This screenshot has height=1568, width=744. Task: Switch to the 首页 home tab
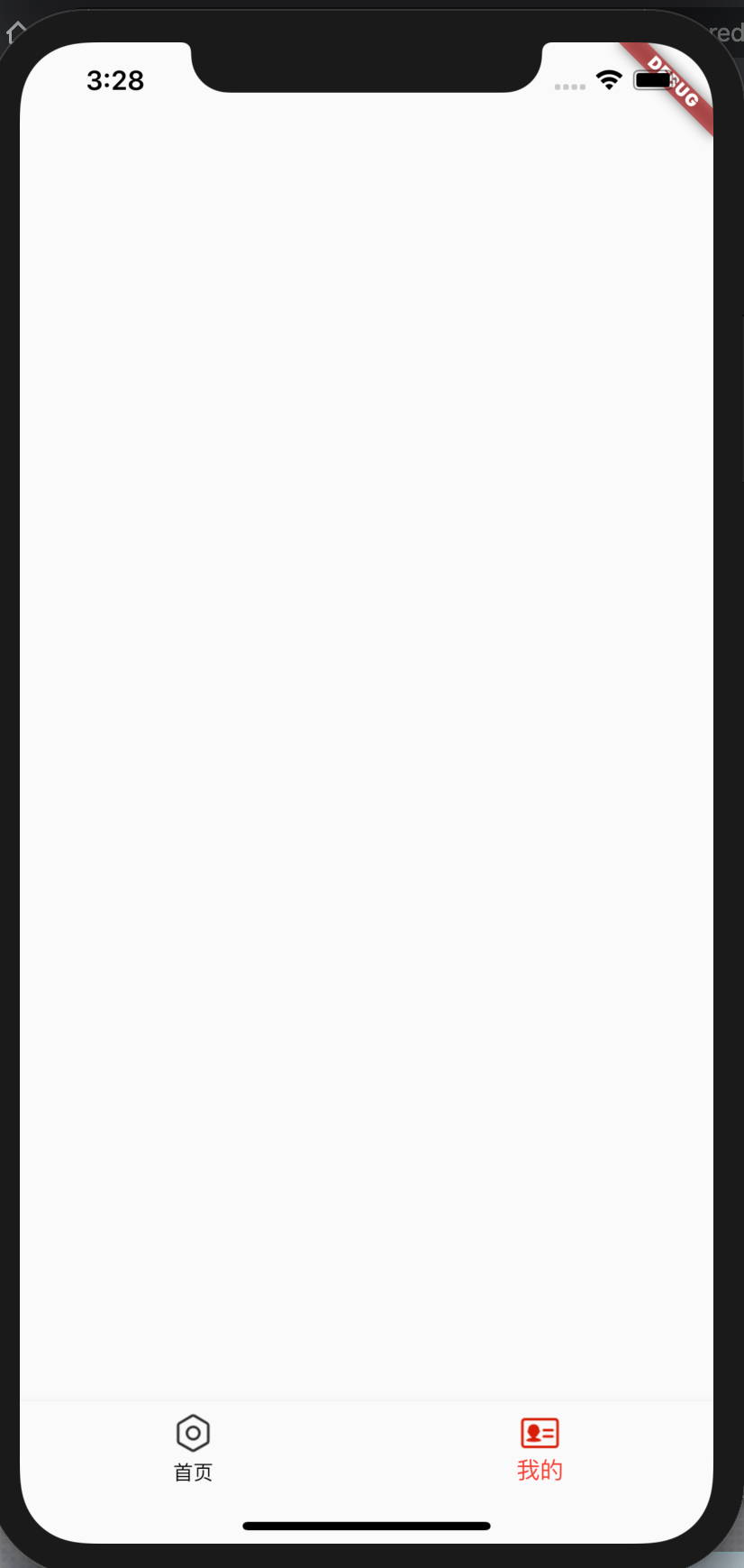tap(193, 1449)
